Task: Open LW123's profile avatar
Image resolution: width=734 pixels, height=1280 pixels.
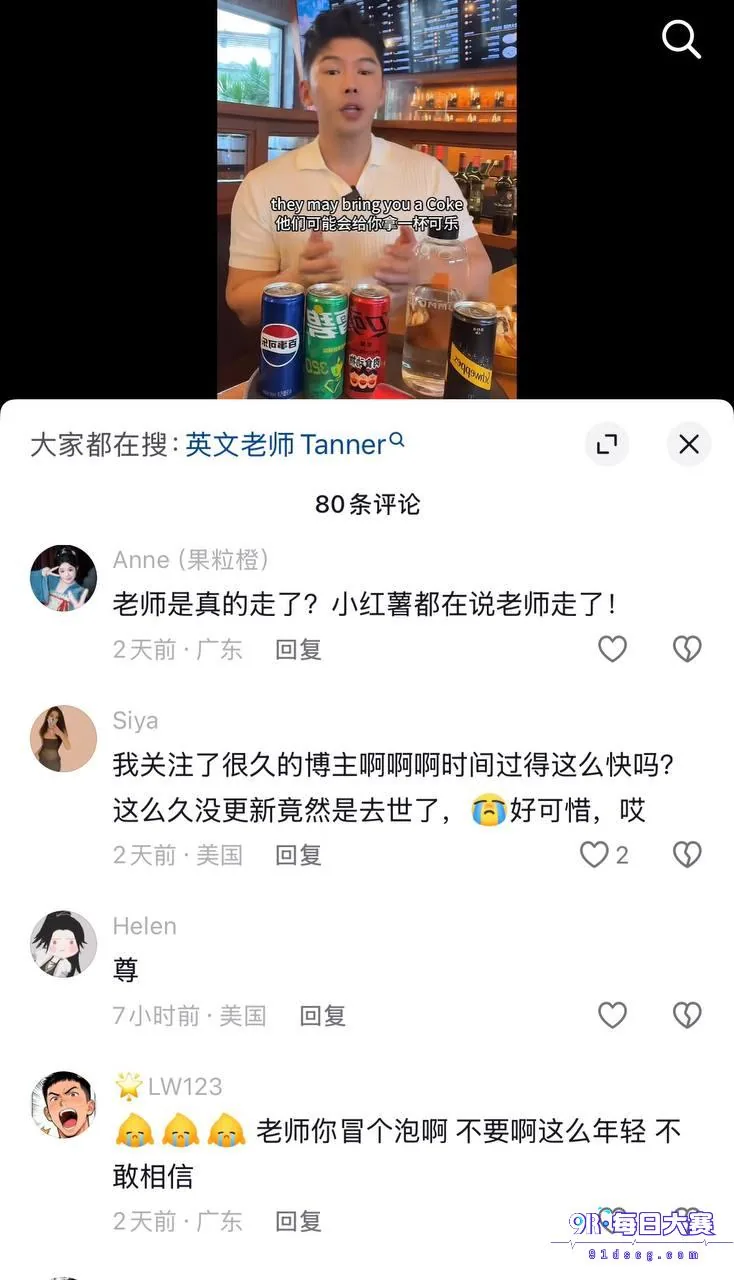Action: 64,1104
